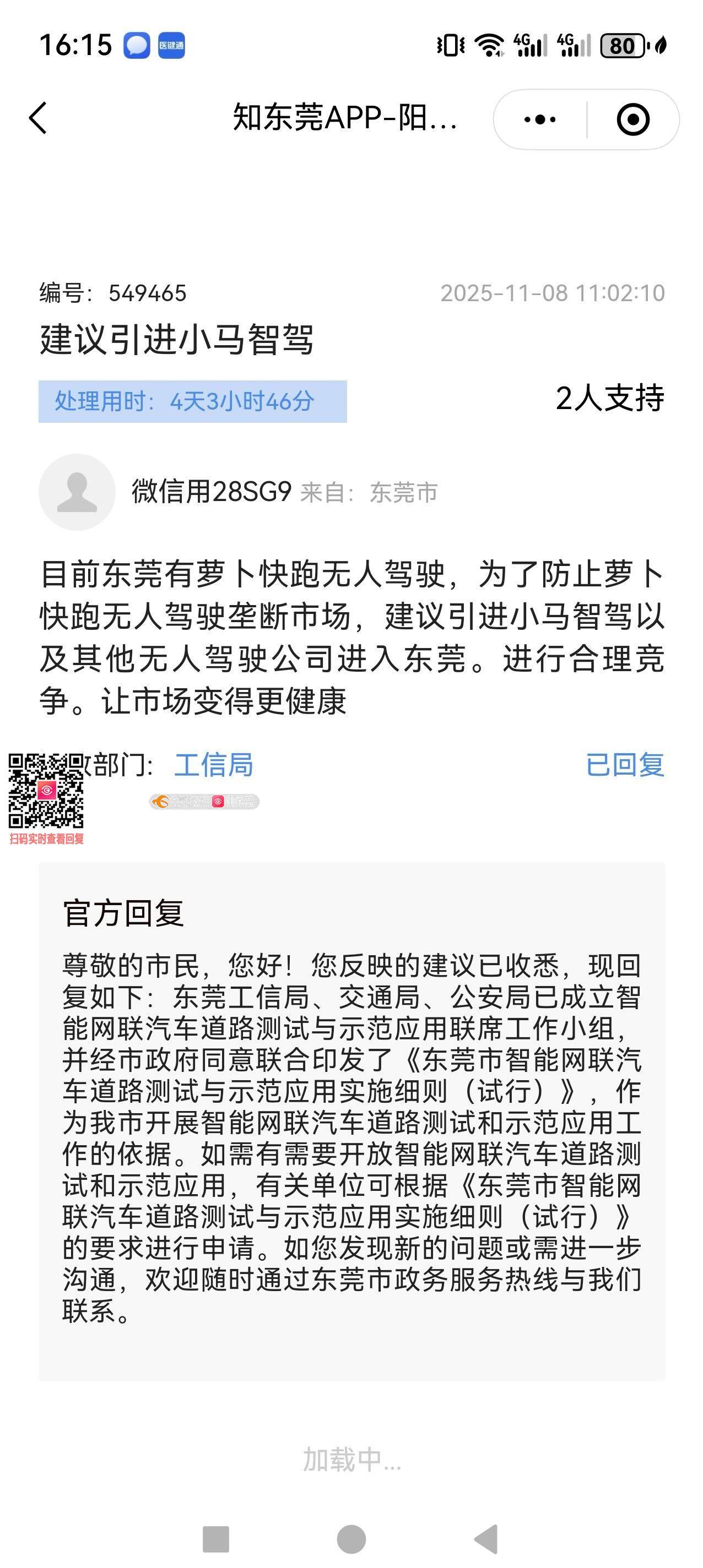Go back using the header arrow

(x=39, y=118)
